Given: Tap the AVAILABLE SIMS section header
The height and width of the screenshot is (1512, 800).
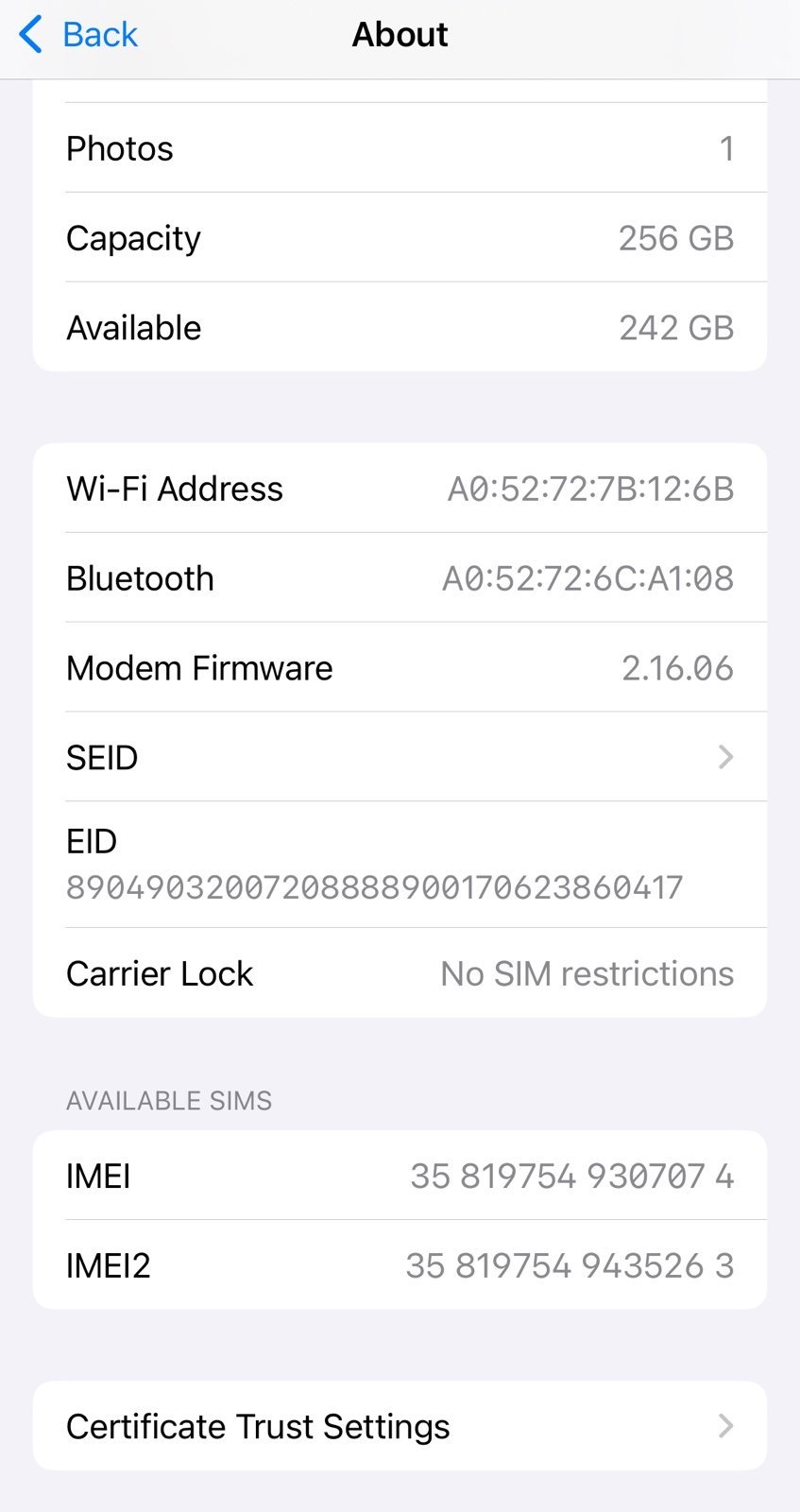Looking at the screenshot, I should [x=168, y=1100].
